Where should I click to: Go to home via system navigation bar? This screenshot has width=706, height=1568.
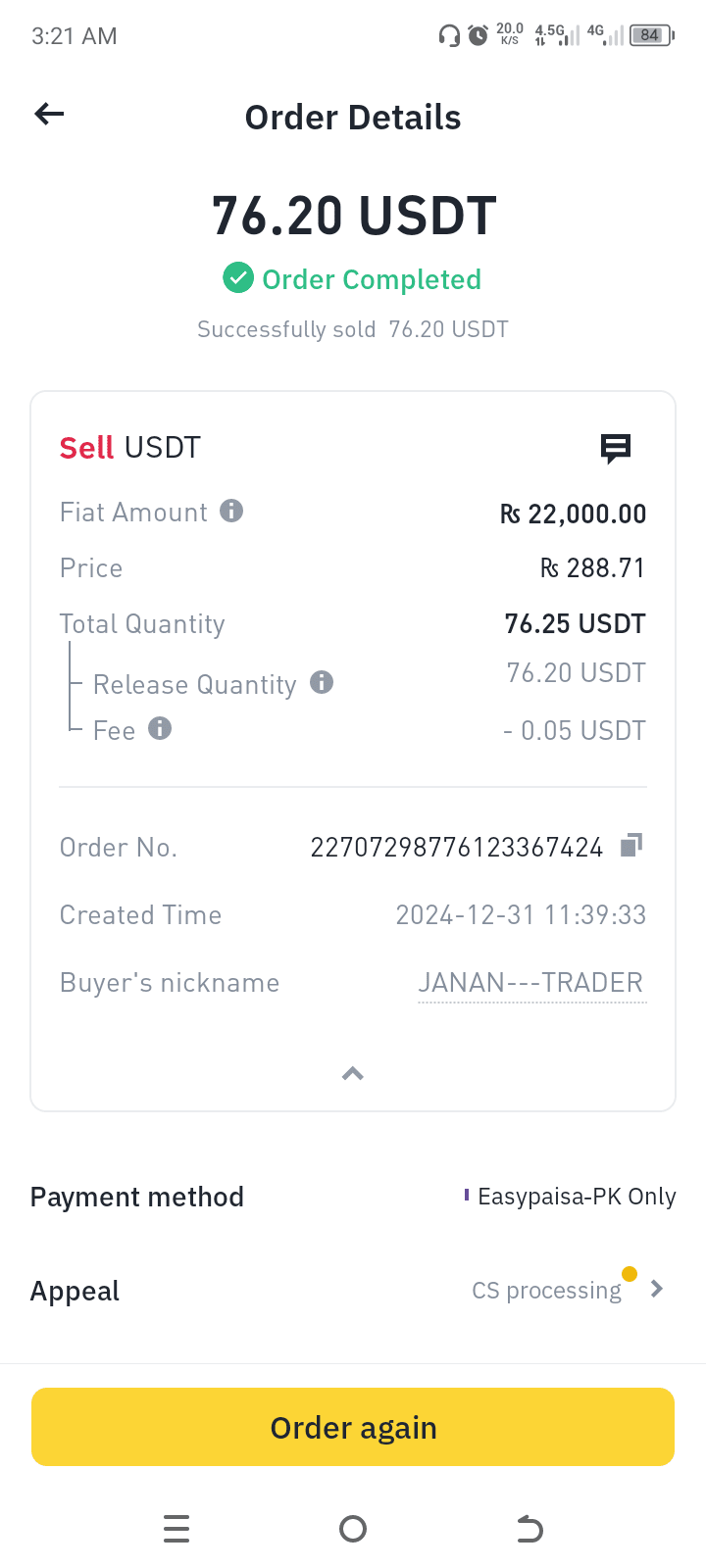coord(353,1529)
